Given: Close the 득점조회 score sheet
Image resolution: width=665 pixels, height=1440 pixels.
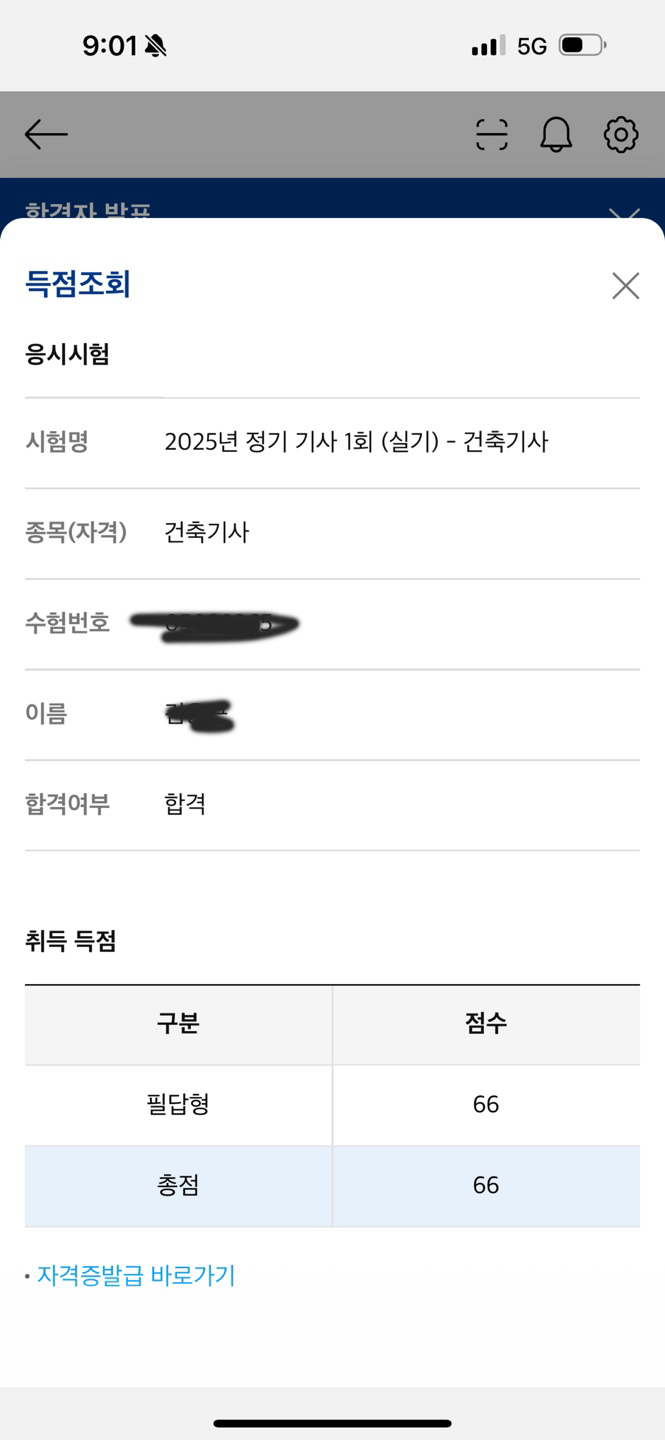Looking at the screenshot, I should point(625,286).
